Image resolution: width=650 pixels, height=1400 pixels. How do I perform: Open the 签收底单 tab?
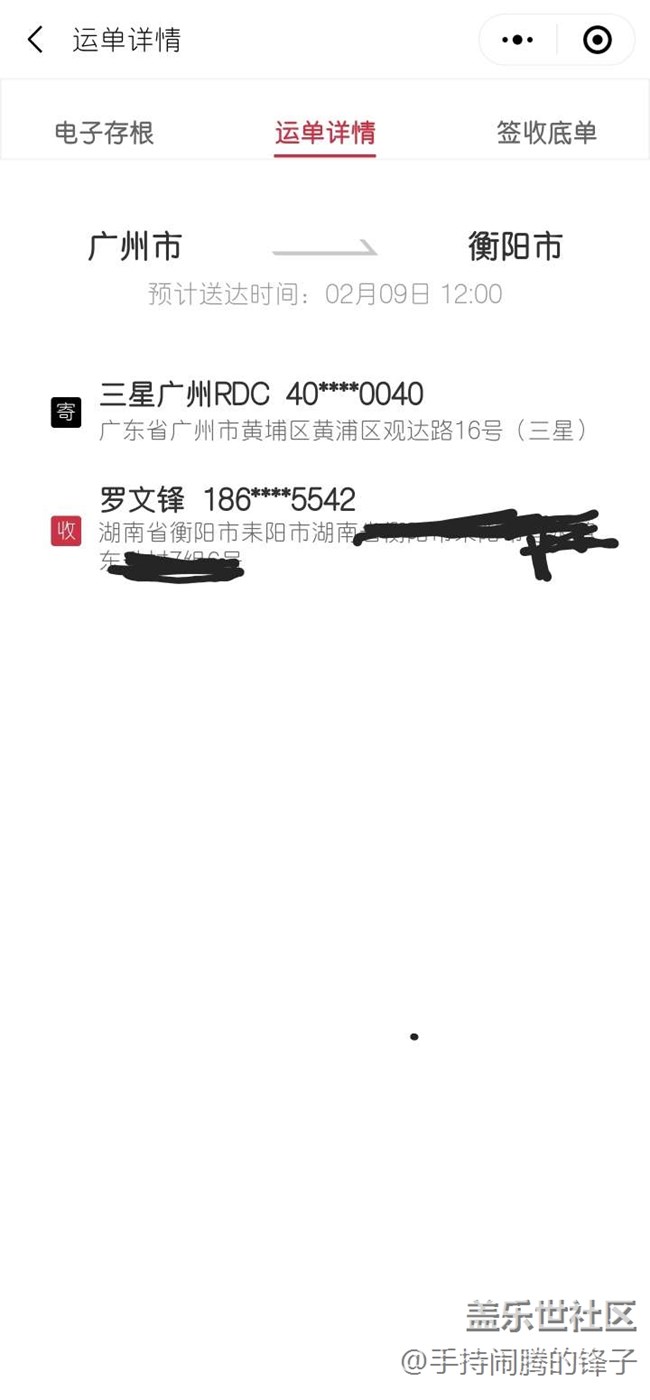tap(546, 132)
